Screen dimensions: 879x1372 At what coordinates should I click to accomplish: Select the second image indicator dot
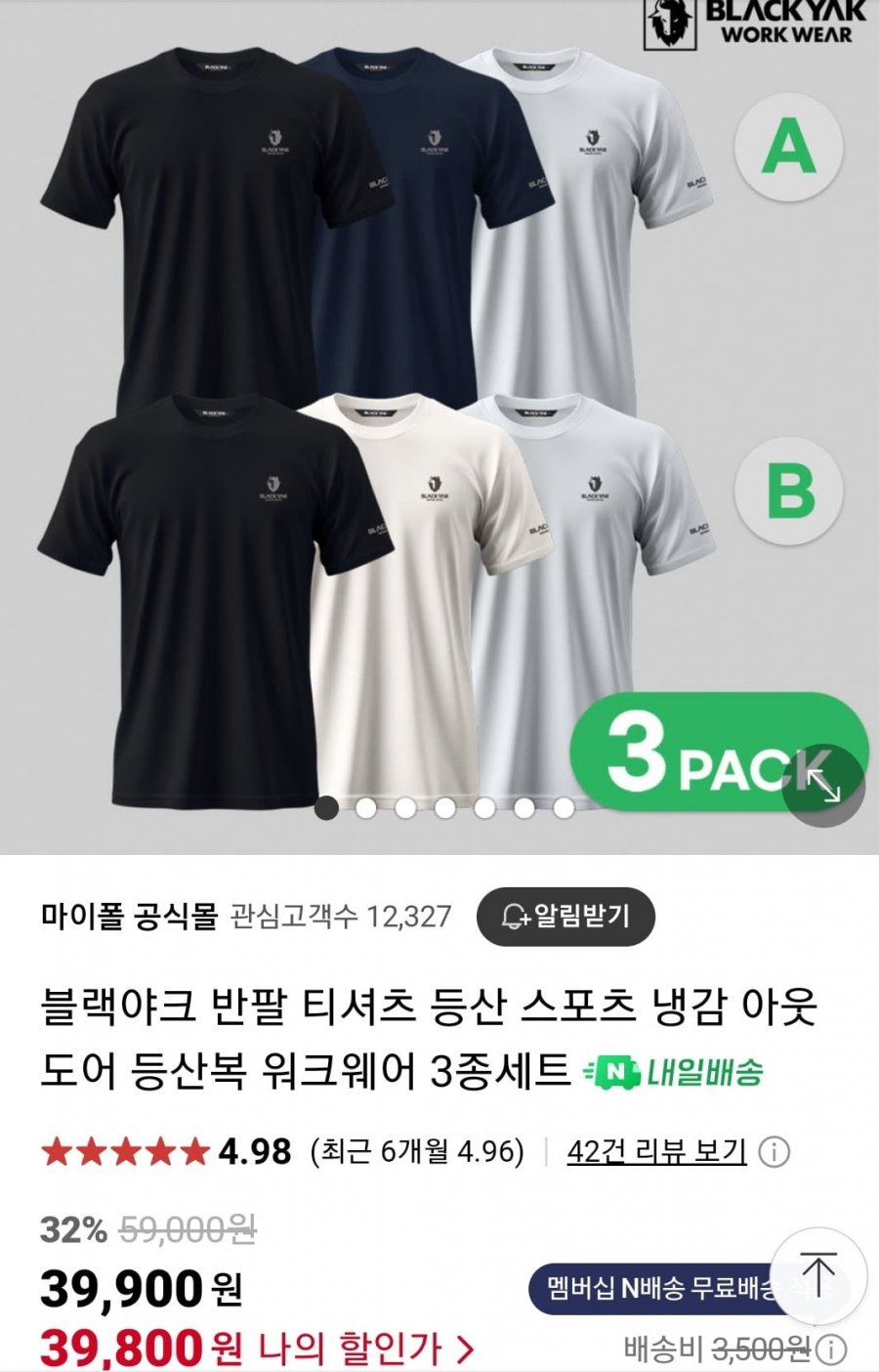(x=366, y=808)
